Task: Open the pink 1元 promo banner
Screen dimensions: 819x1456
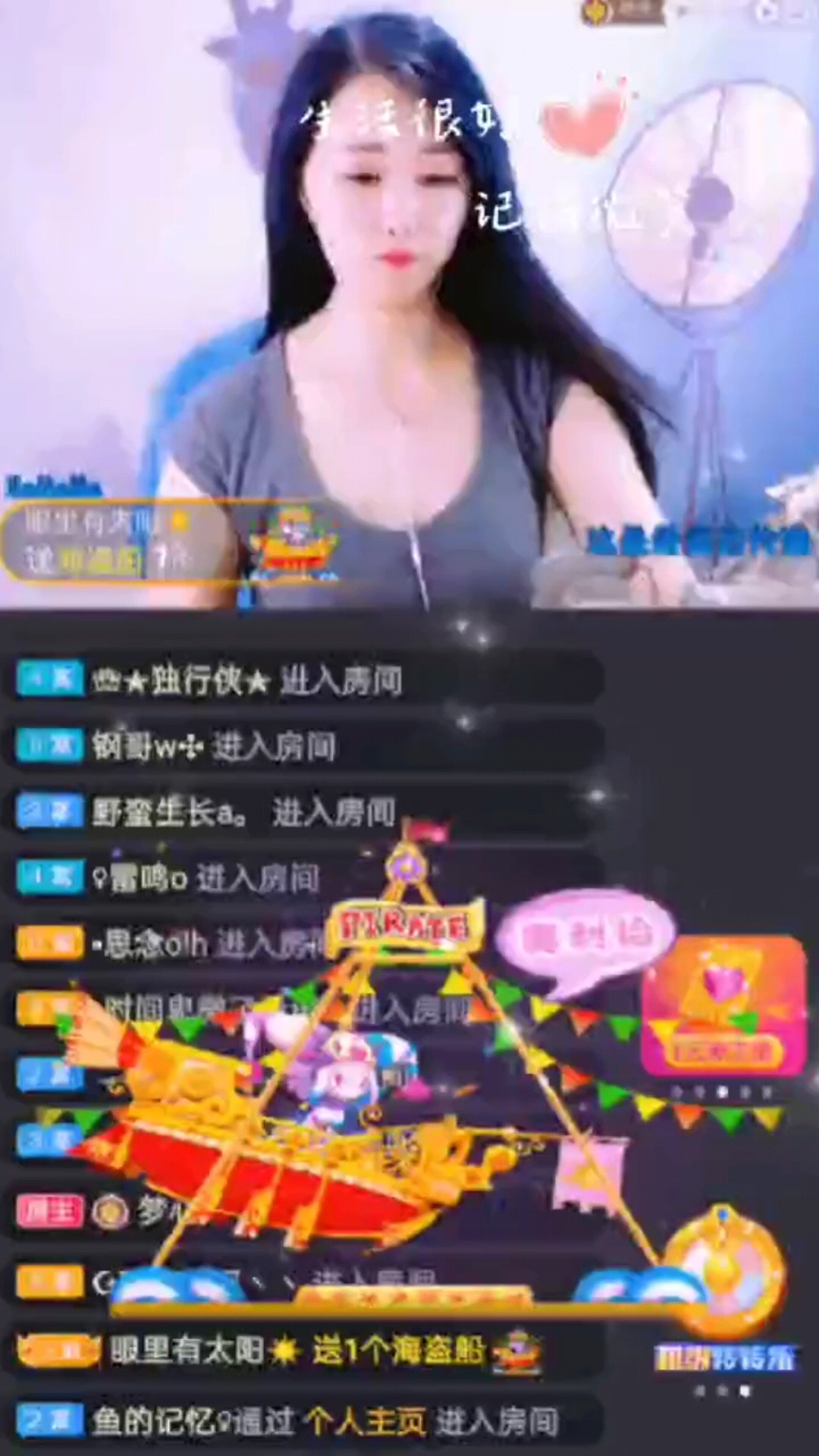Action: click(x=723, y=1006)
